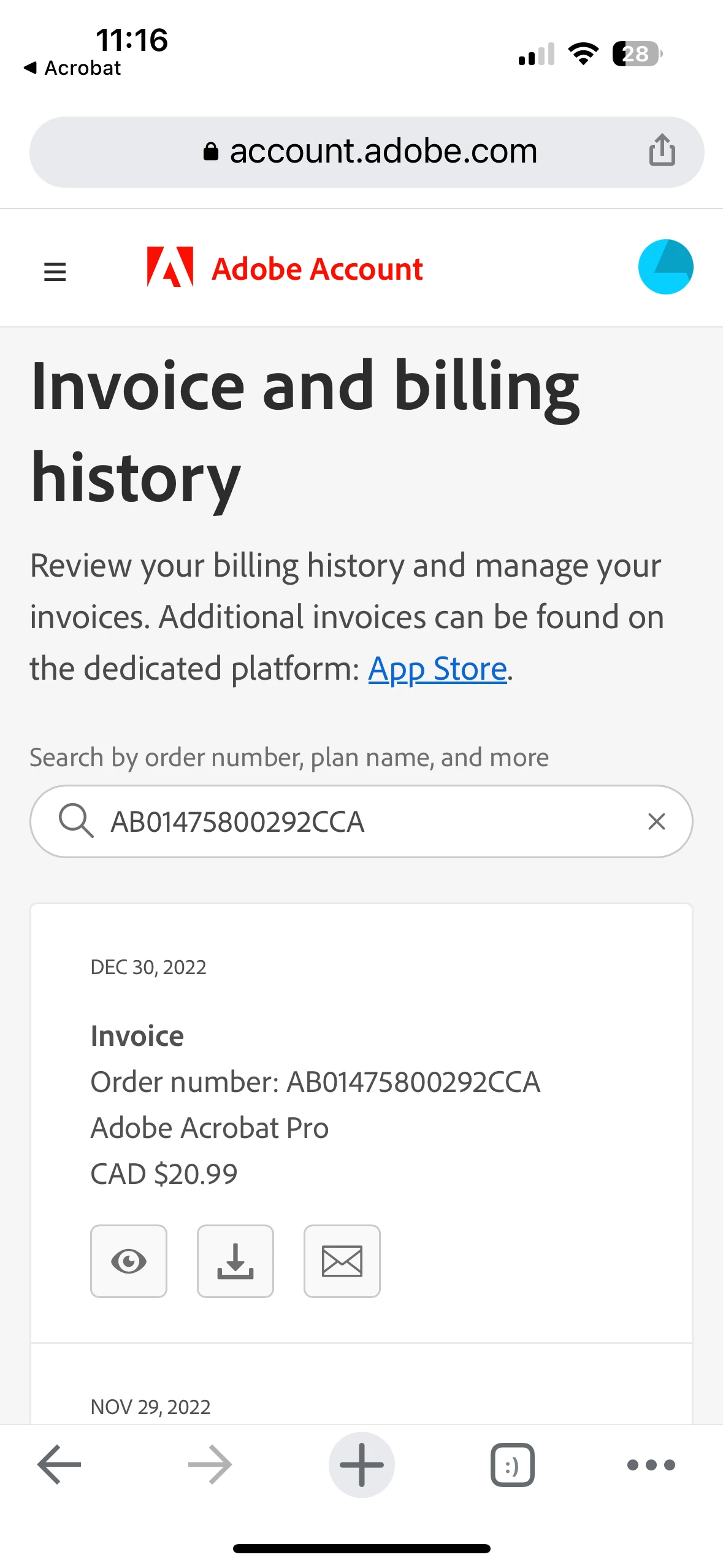Email the Dec 30, 2022 invoice

click(x=342, y=1261)
